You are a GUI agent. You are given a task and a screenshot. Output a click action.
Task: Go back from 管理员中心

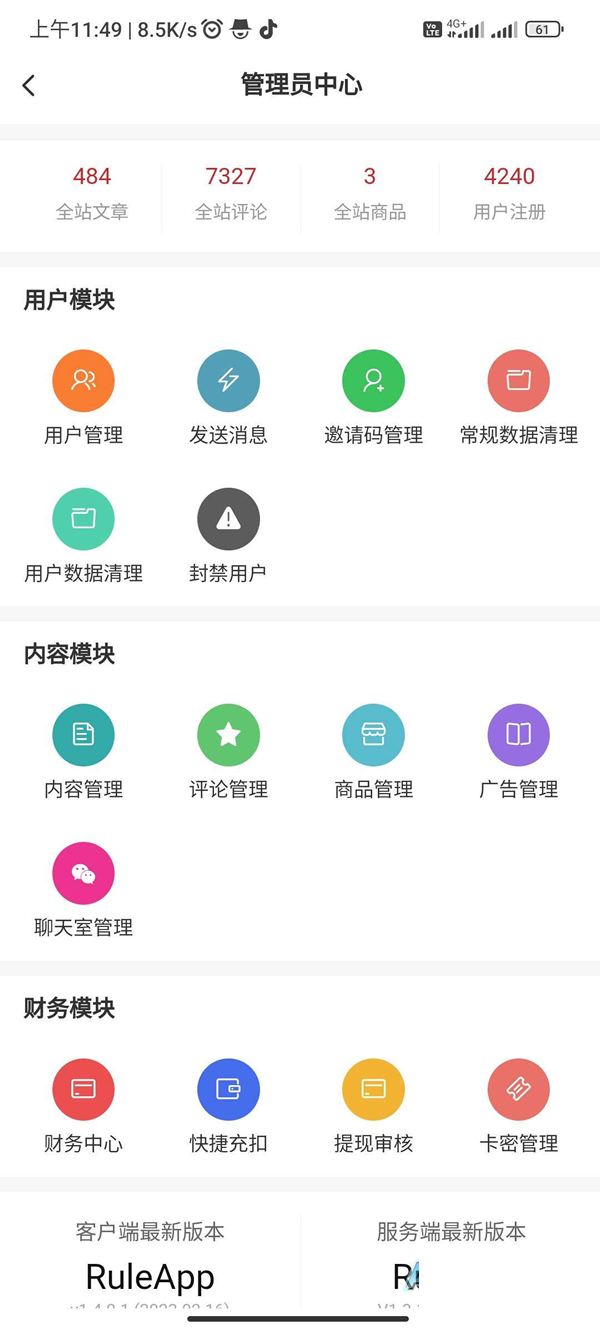coord(29,85)
